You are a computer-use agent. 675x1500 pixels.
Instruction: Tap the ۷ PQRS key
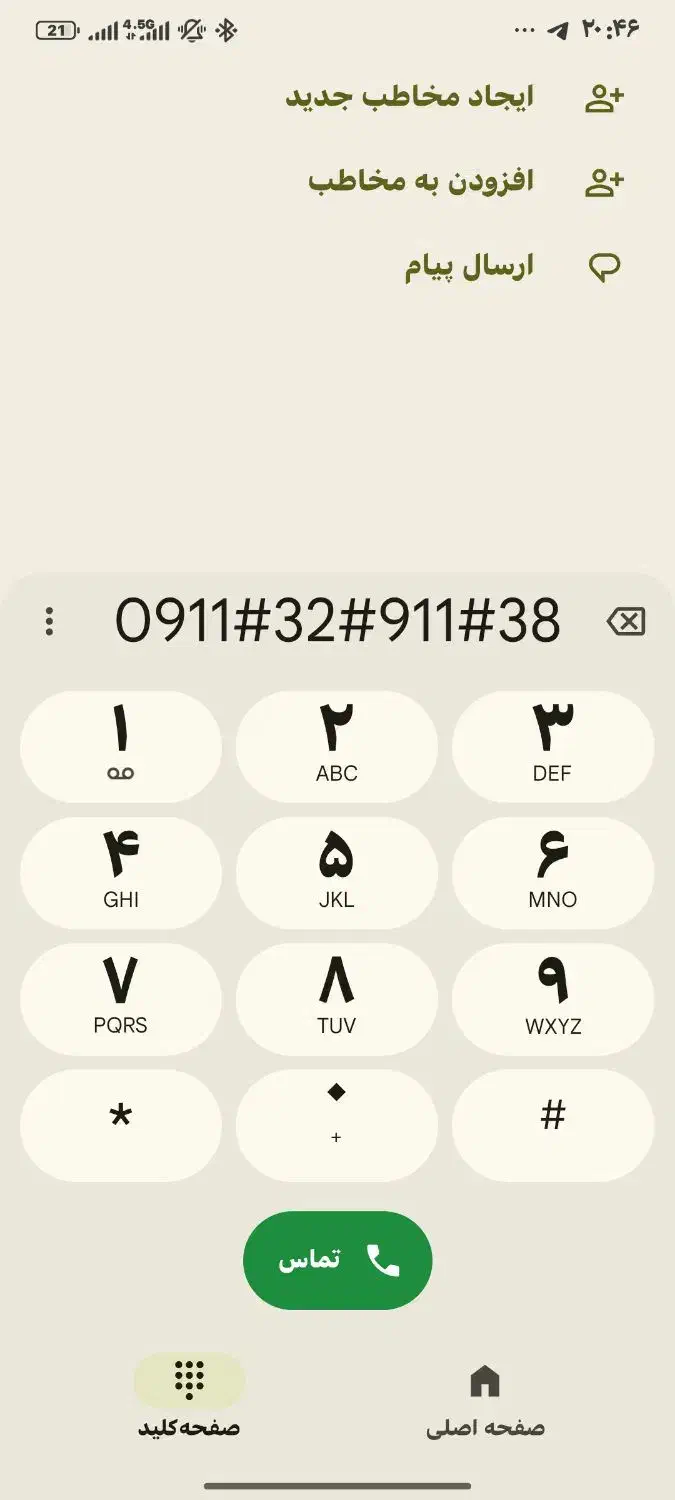[x=121, y=999]
